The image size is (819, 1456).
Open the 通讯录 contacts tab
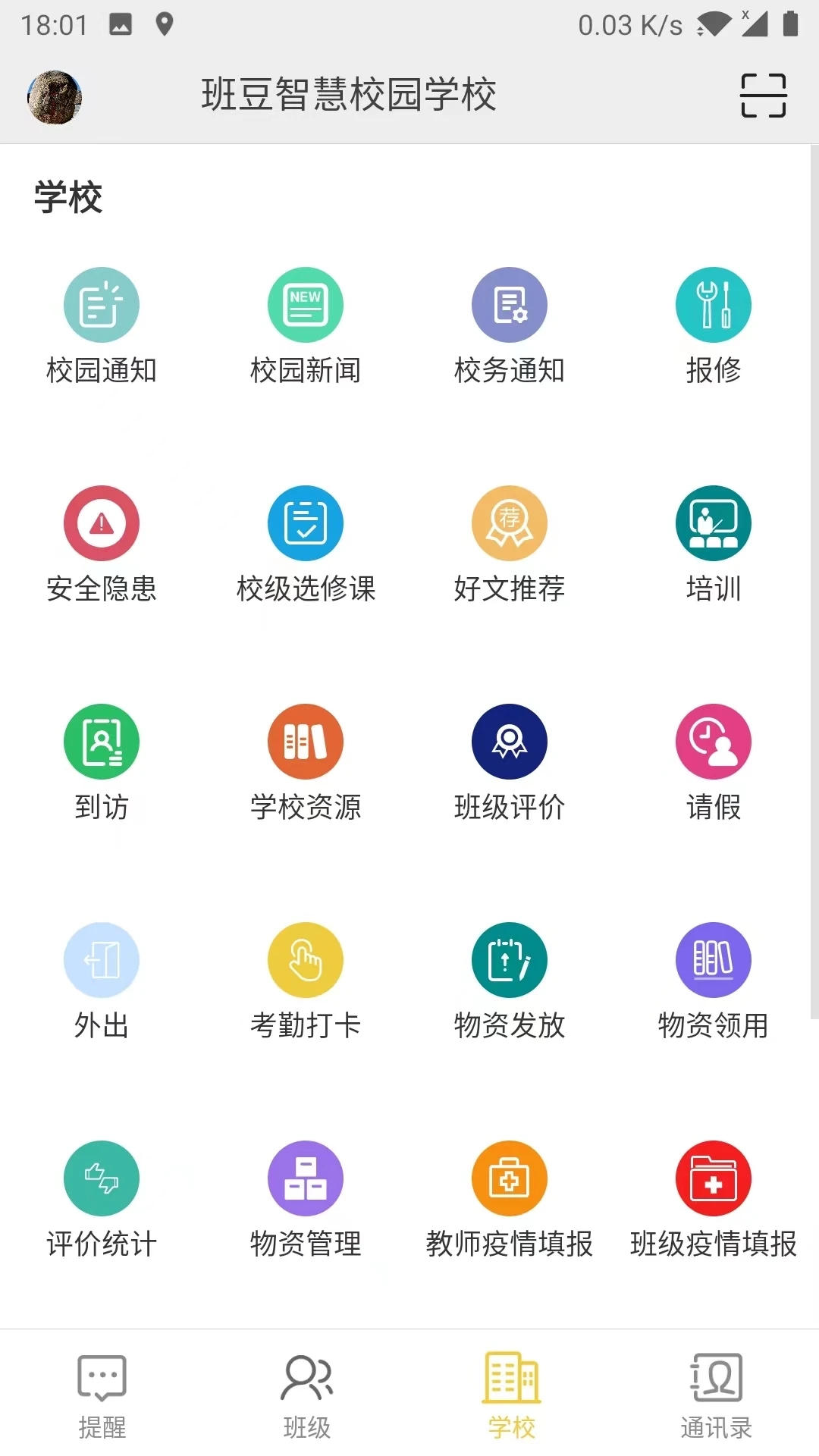[716, 1395]
